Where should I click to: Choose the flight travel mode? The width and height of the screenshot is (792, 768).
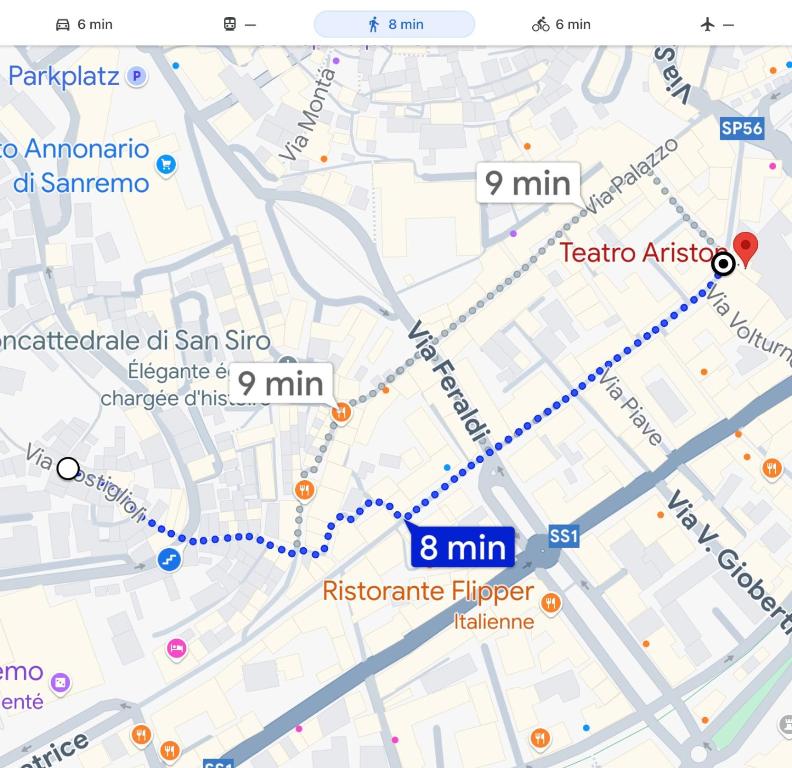coord(717,24)
